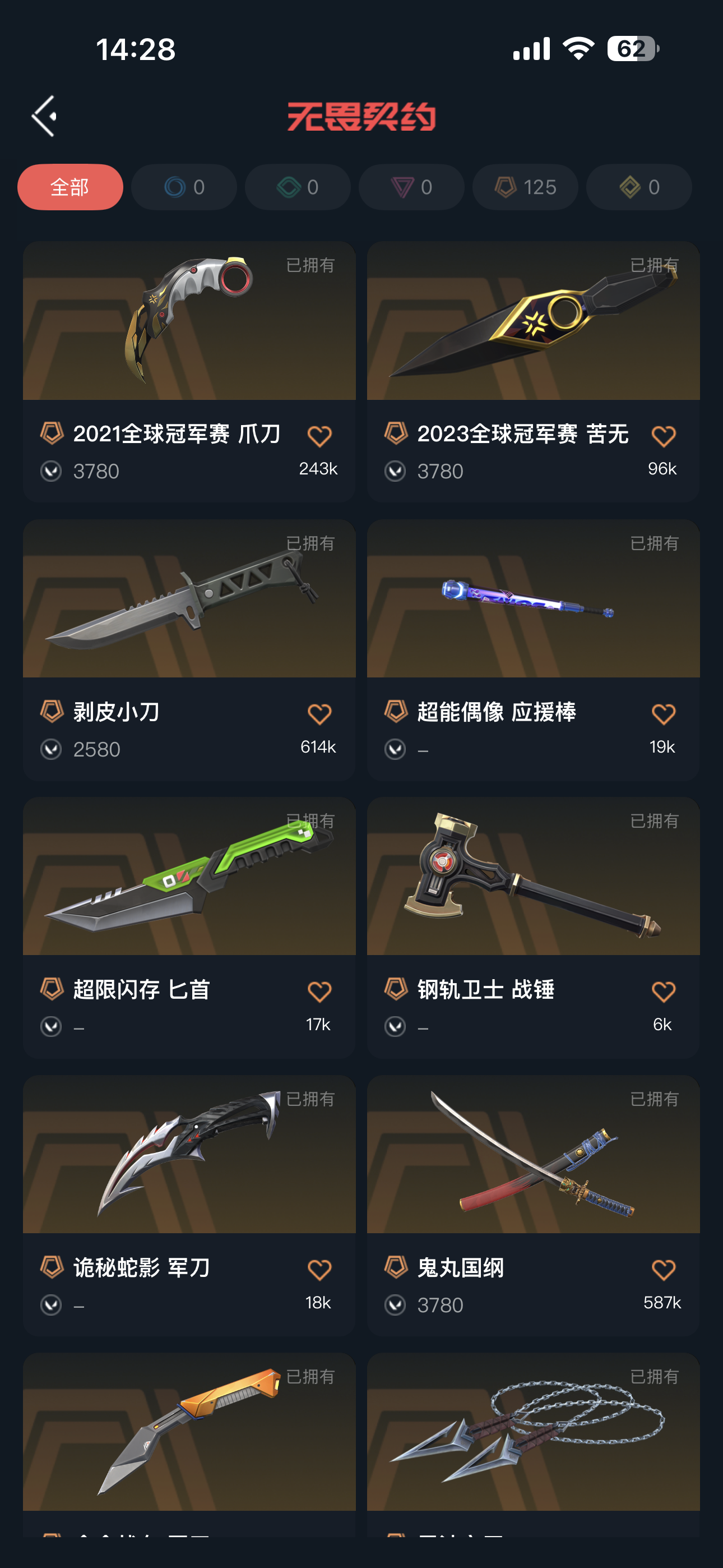Open the 剥皮小刀 card

(x=189, y=649)
